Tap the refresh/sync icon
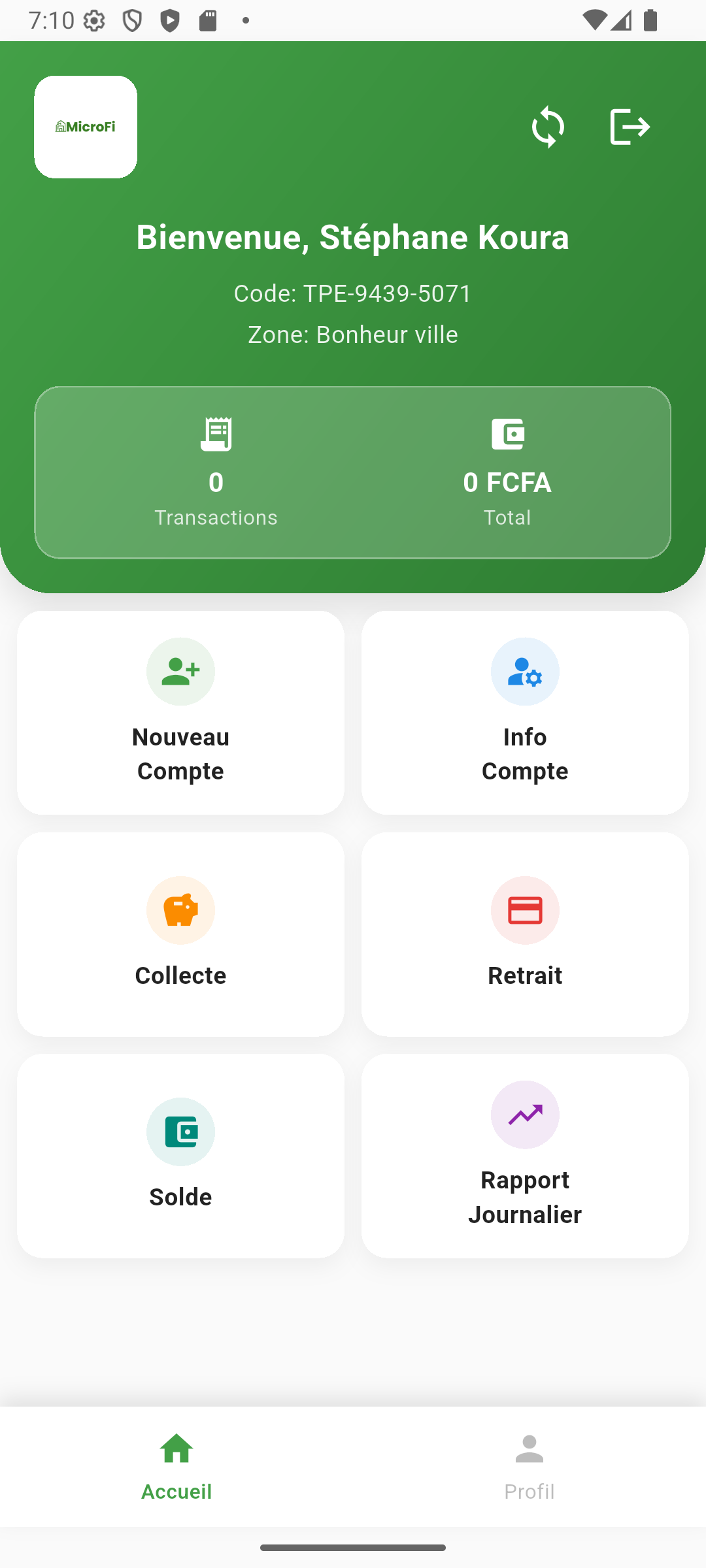The height and width of the screenshot is (1568, 706). coord(548,126)
